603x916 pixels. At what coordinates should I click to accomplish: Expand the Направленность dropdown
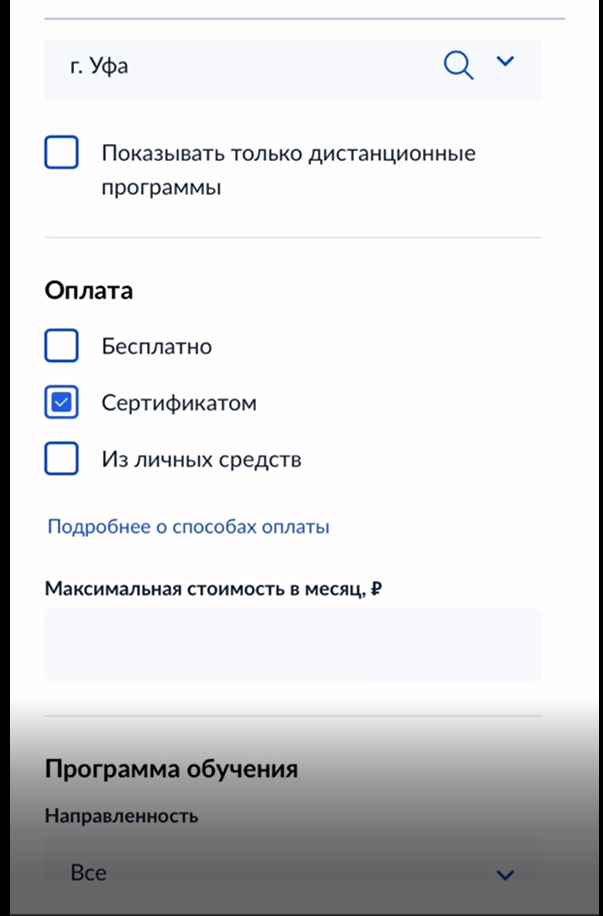pyautogui.click(x=293, y=873)
